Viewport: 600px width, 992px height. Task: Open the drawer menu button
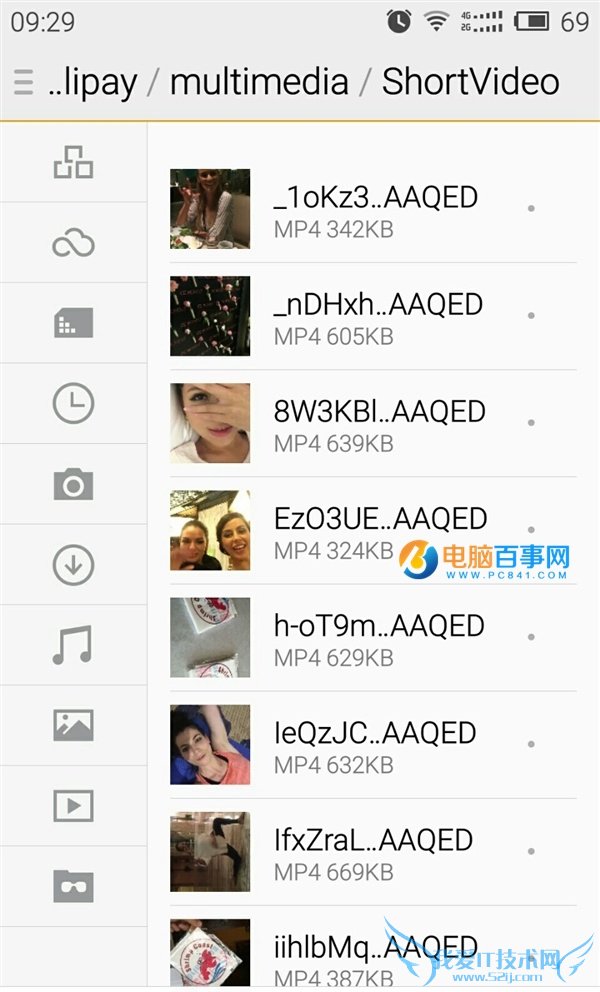tap(24, 82)
